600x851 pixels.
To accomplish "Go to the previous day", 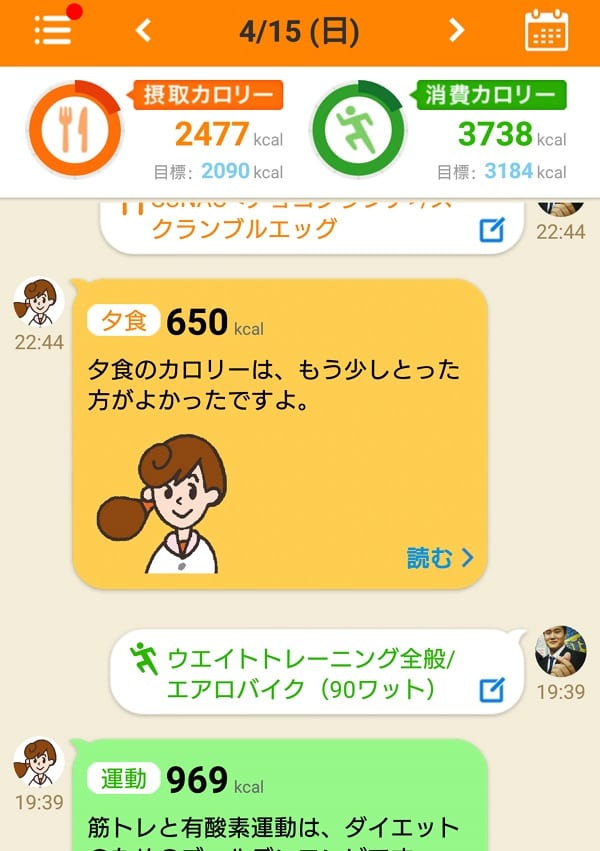I will click(x=144, y=31).
